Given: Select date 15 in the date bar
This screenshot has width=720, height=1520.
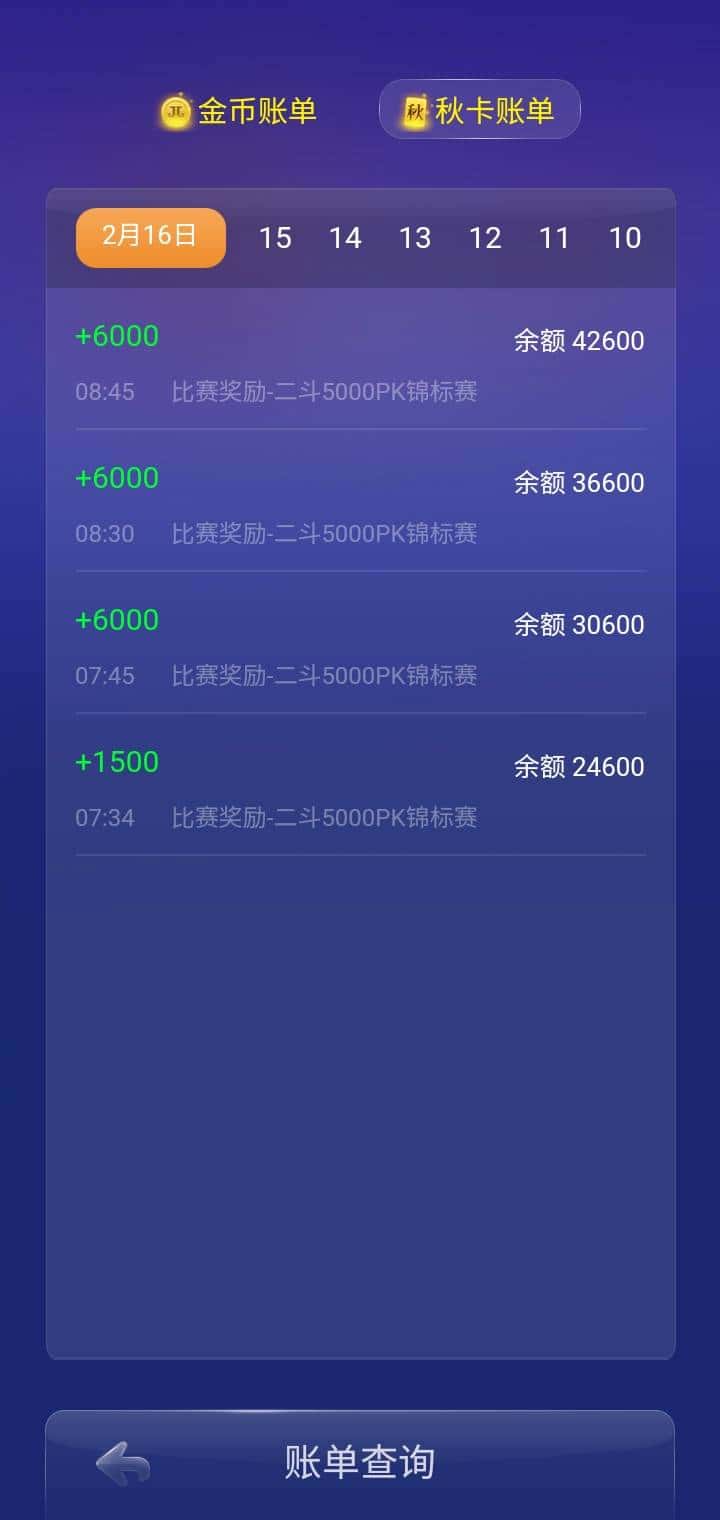Looking at the screenshot, I should (276, 238).
